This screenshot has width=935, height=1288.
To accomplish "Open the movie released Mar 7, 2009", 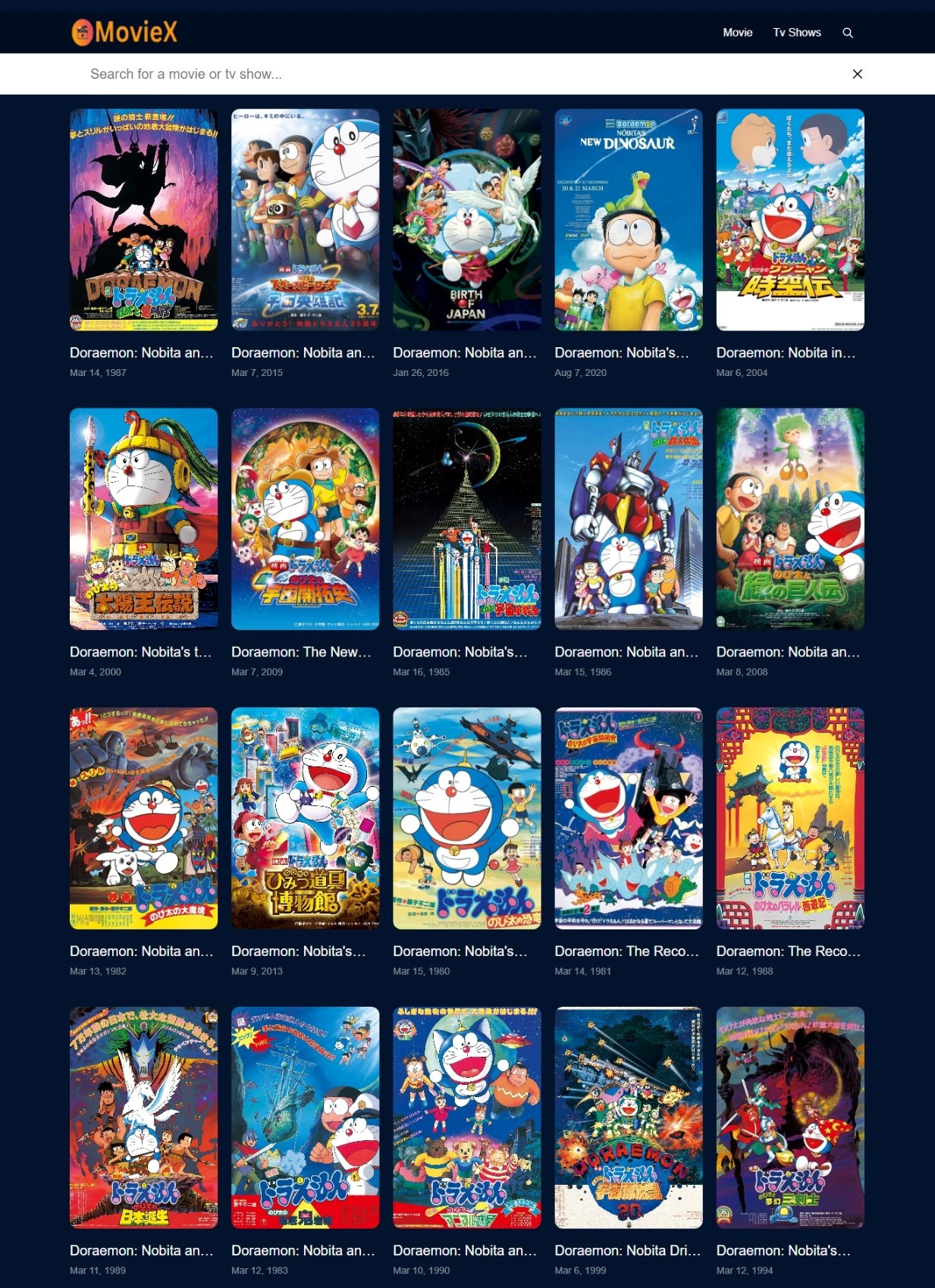I will coord(303,650).
